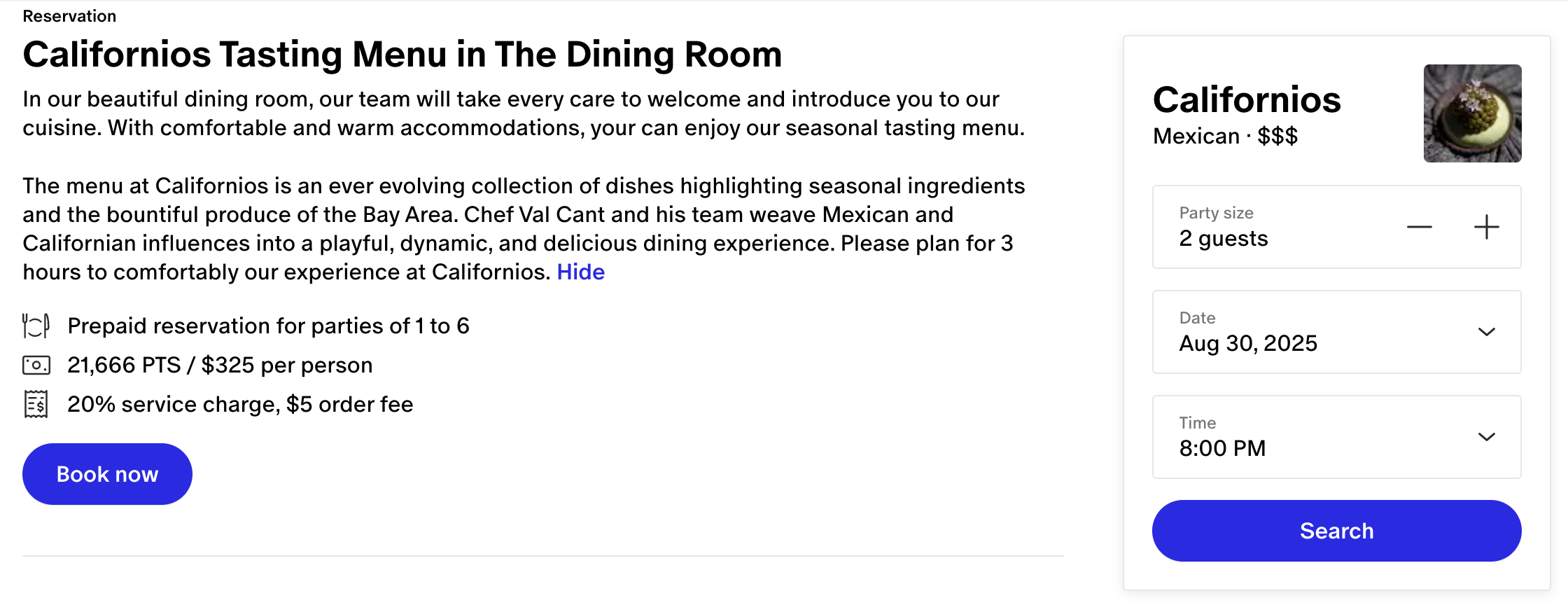Search for available reservations
Viewport: 1568px width, 605px height.
pyautogui.click(x=1336, y=531)
